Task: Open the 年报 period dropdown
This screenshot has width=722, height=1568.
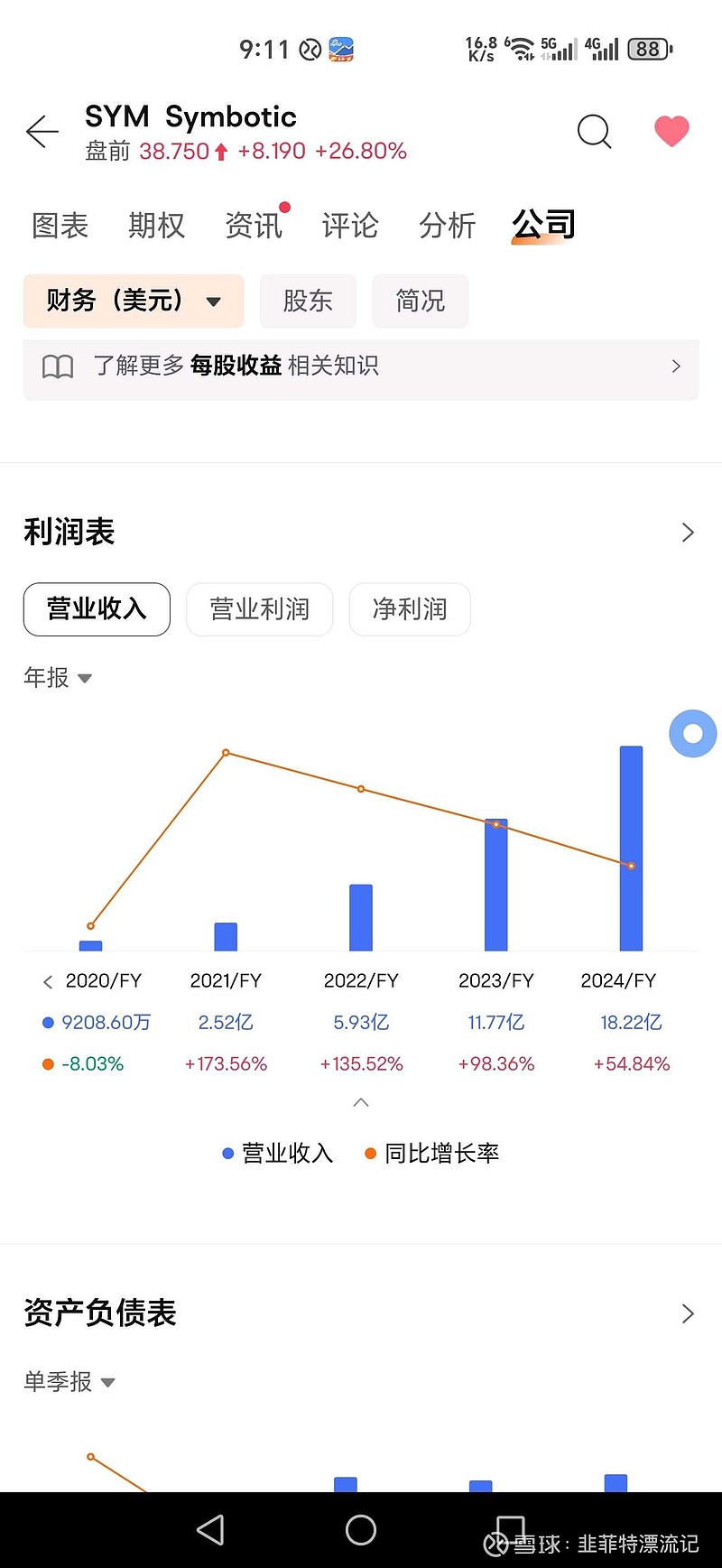Action: pos(58,678)
